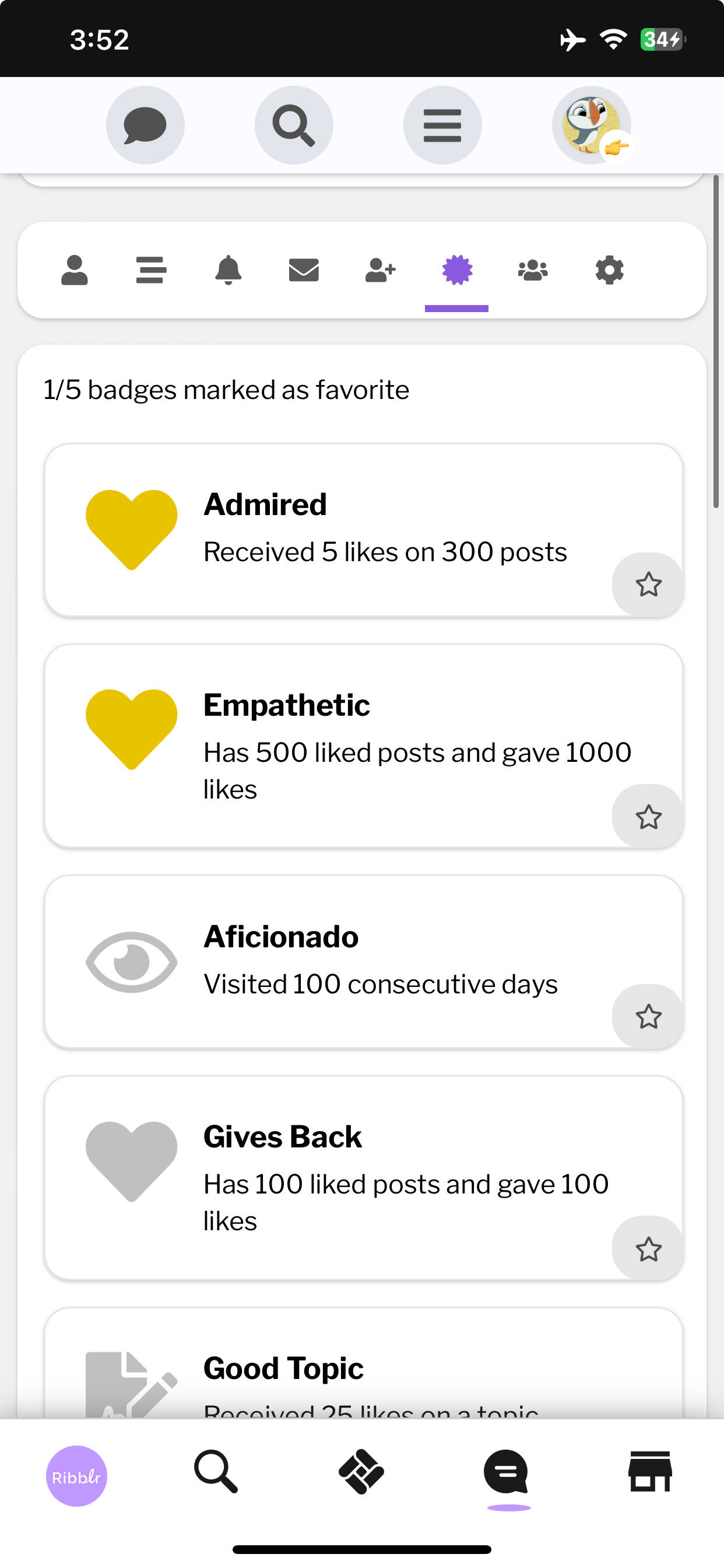Open the puffin profile avatar
Viewport: 724px width, 1568px height.
(x=591, y=125)
